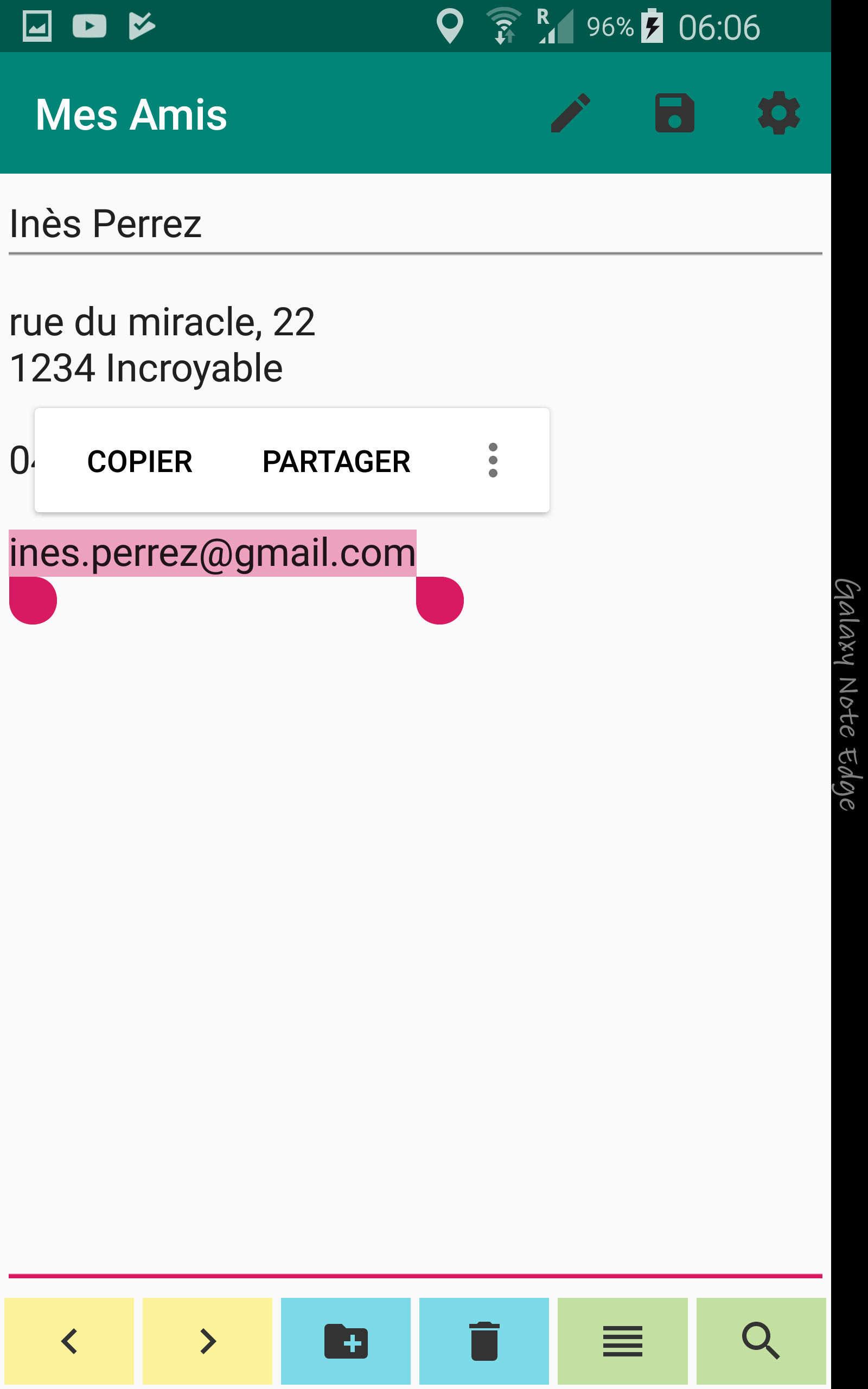Copy the selected text with COPIER
Screen dimensions: 868x1389
[x=139, y=462]
